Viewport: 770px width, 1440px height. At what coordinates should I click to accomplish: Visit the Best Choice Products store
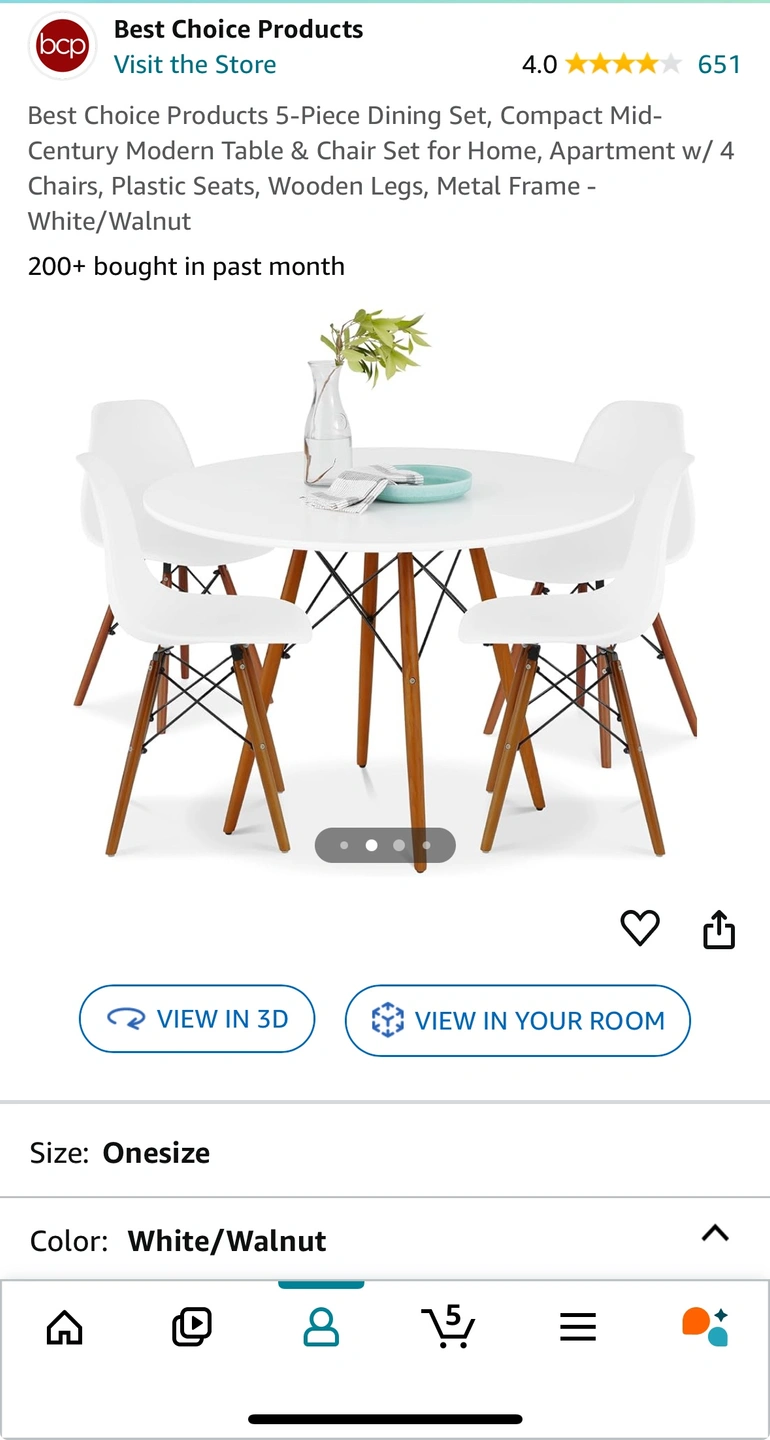coord(195,65)
